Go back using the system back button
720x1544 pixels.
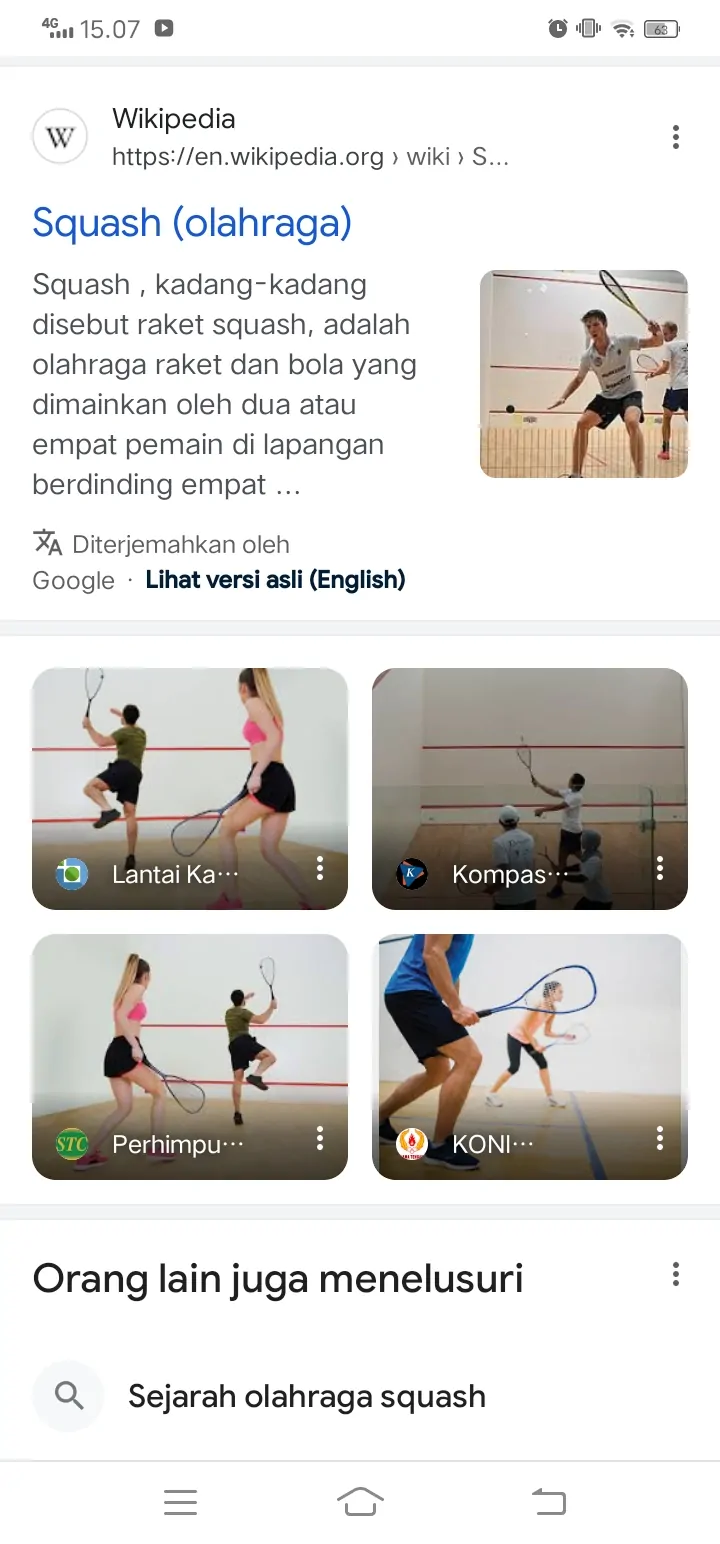(x=548, y=1501)
